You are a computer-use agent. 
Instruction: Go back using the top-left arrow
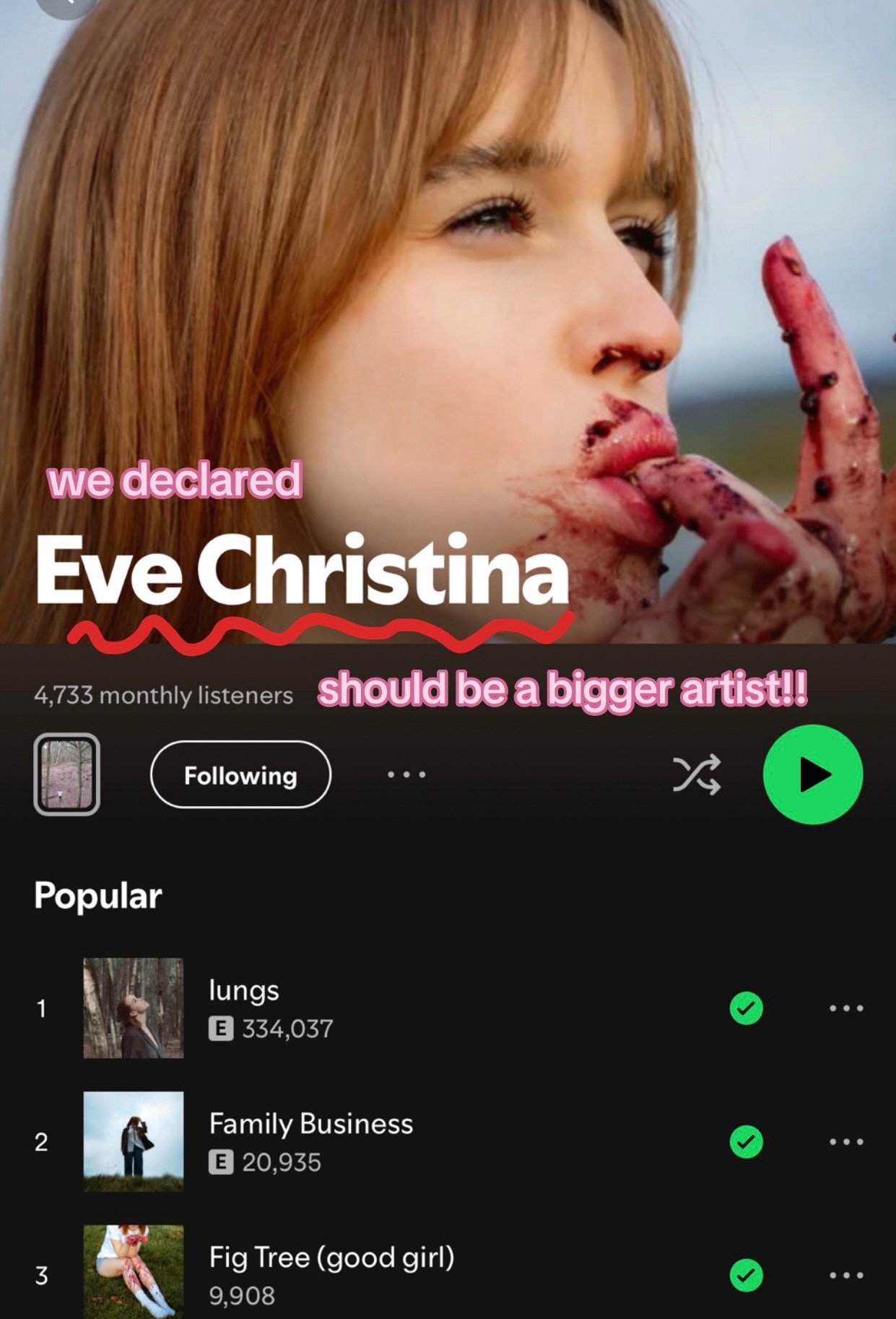66,4
